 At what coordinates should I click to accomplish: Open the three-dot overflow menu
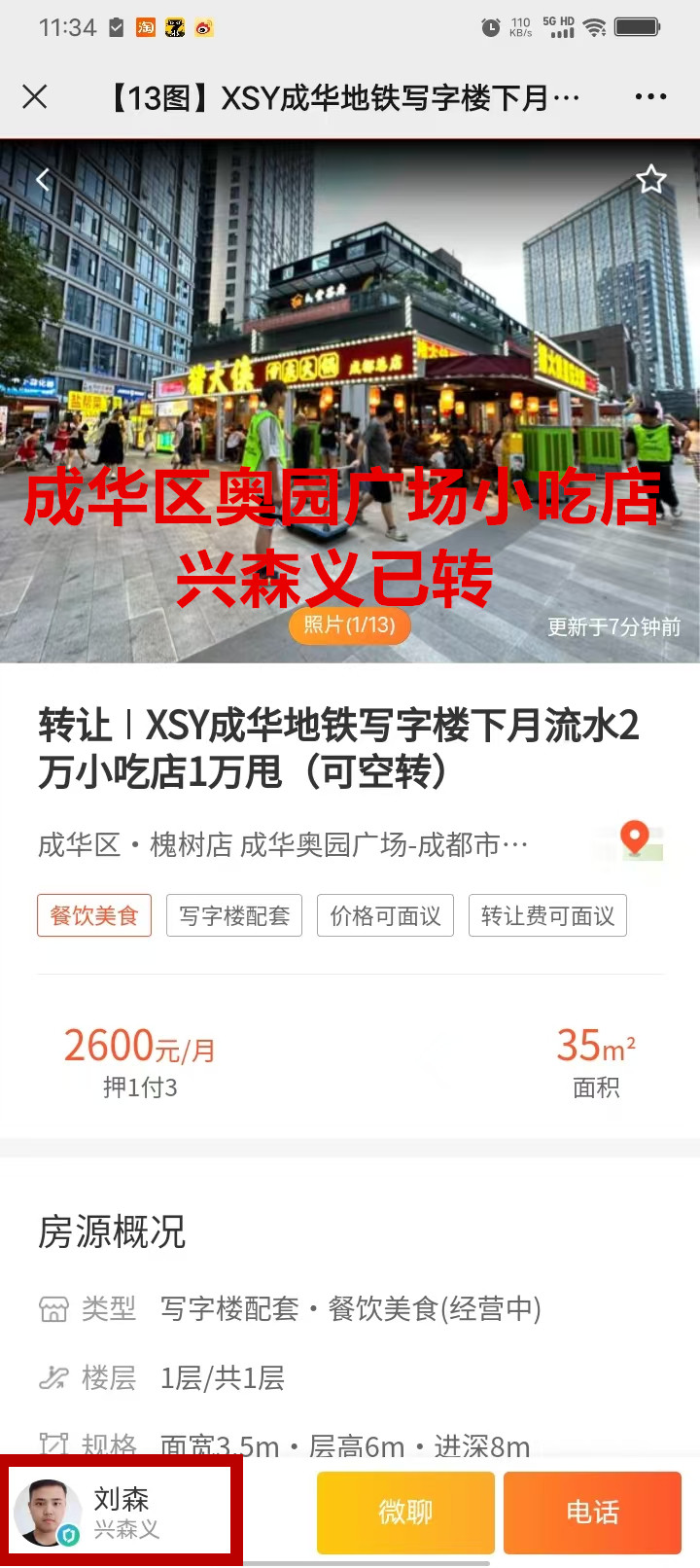(650, 96)
